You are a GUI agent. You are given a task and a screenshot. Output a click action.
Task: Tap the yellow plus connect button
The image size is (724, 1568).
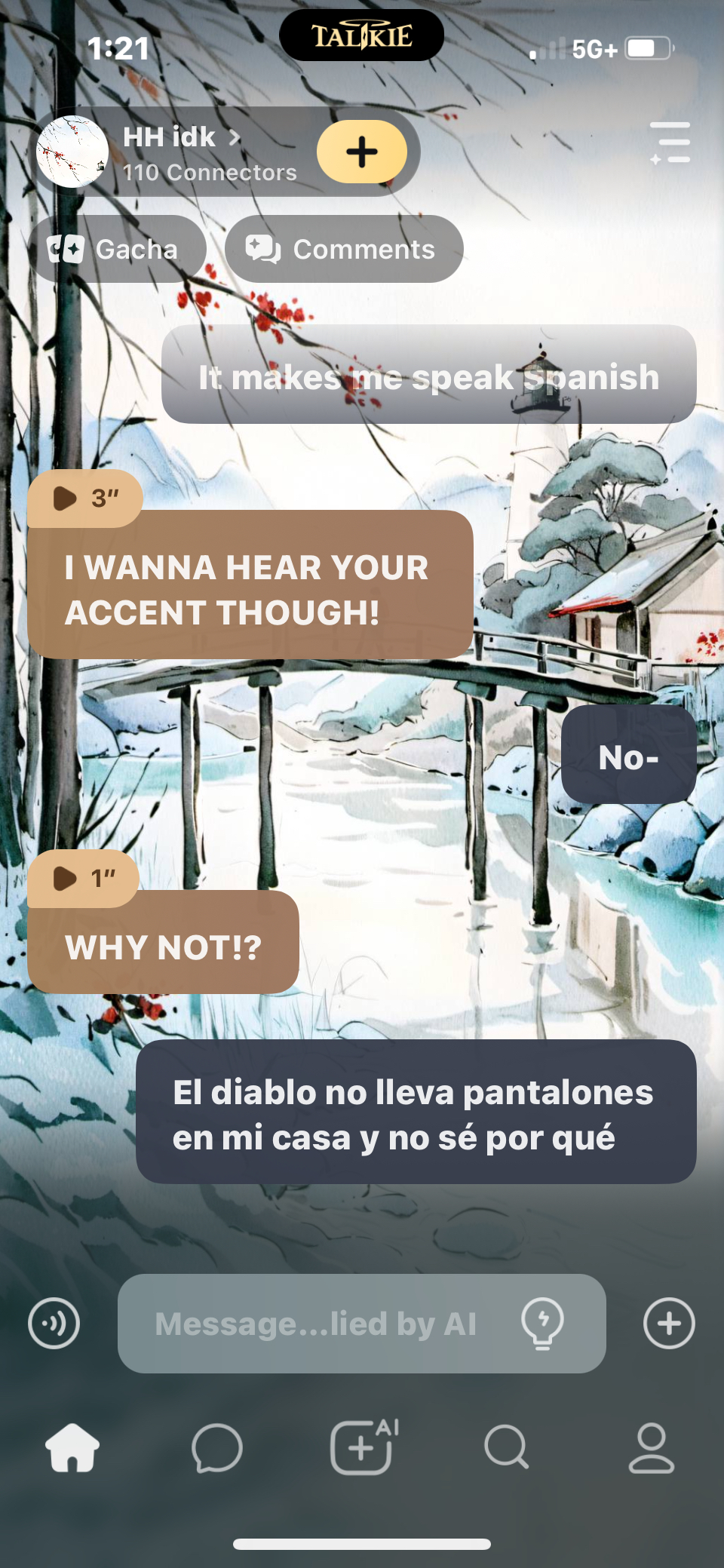click(x=362, y=152)
